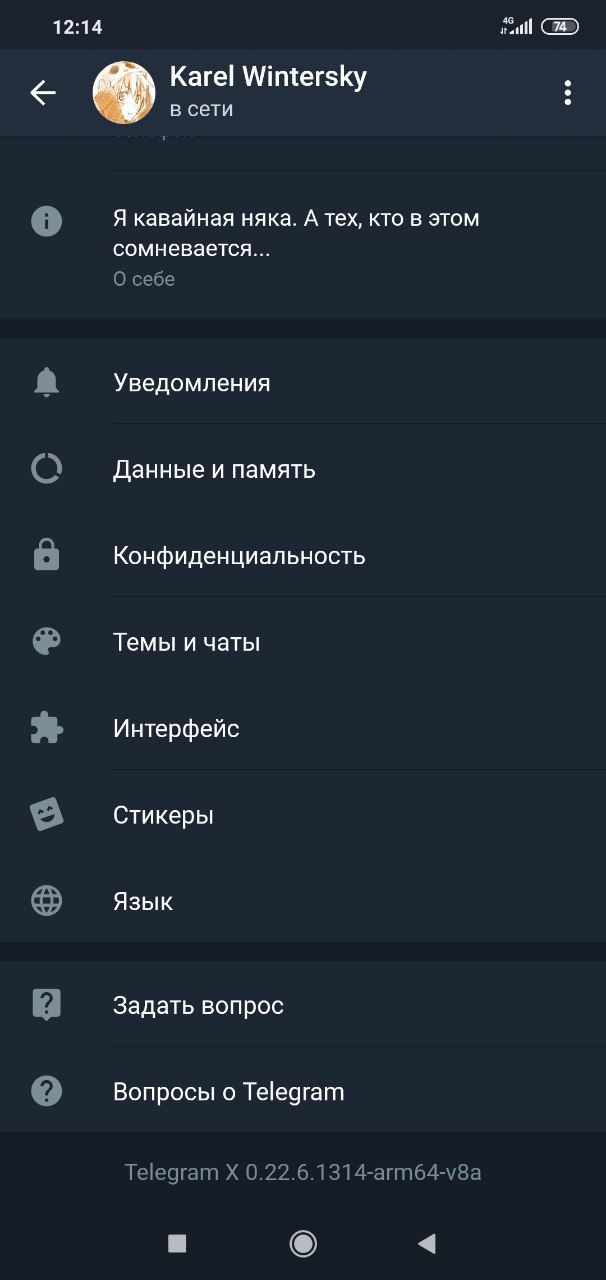Open Темы и чаты settings
606x1280 pixels.
pyautogui.click(x=303, y=642)
